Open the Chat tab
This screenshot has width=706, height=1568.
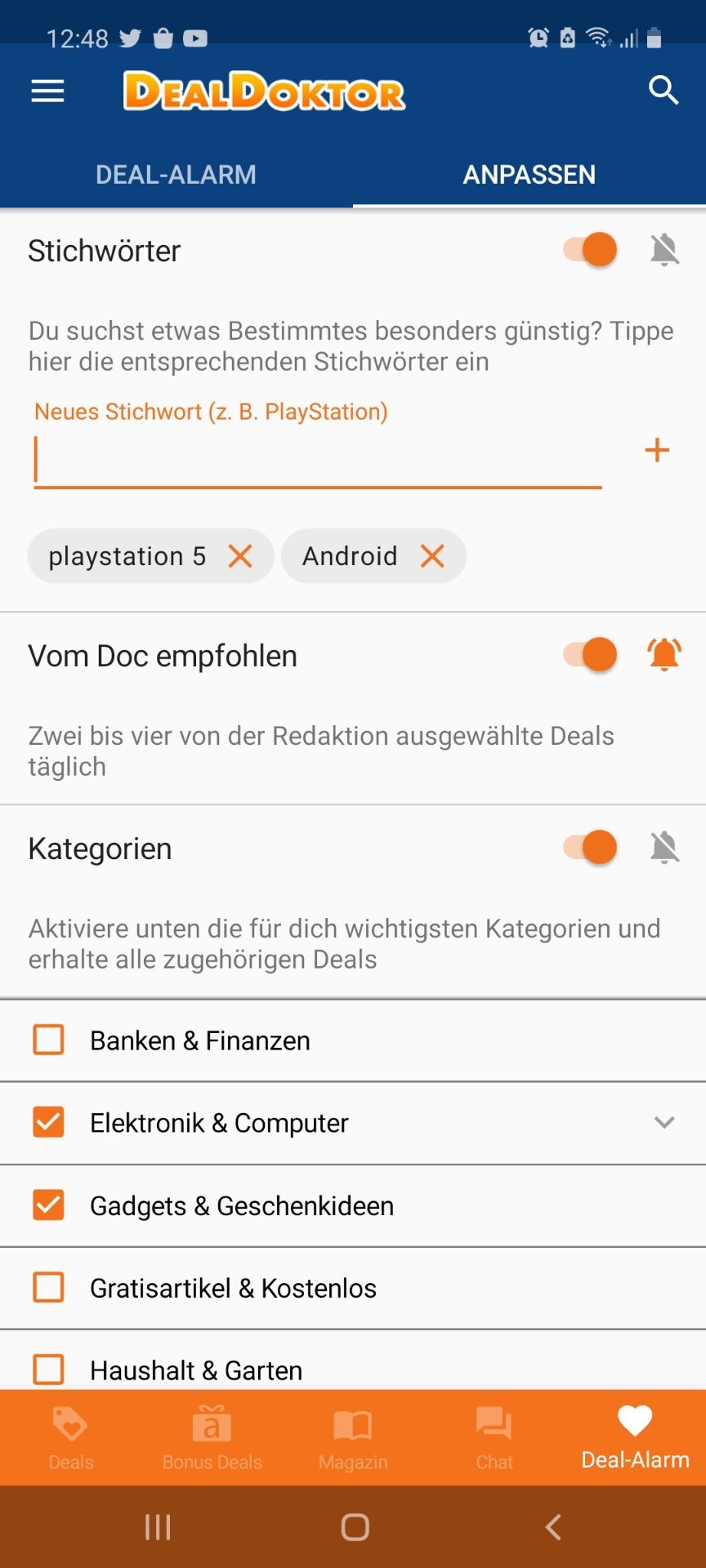494,1438
